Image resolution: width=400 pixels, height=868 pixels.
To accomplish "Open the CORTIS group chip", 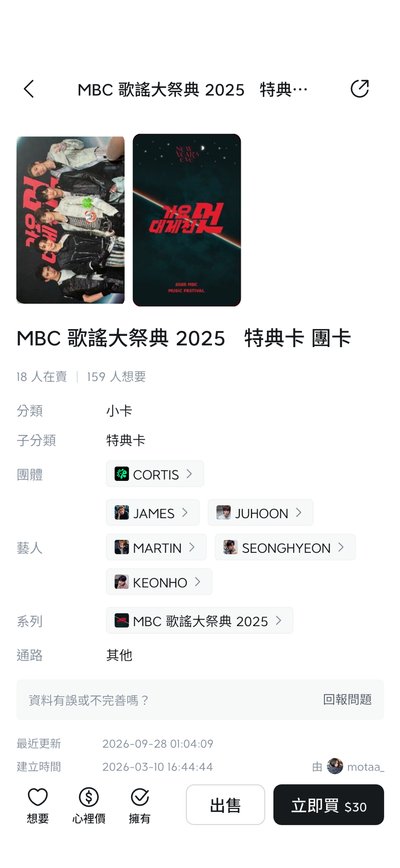I will point(154,474).
